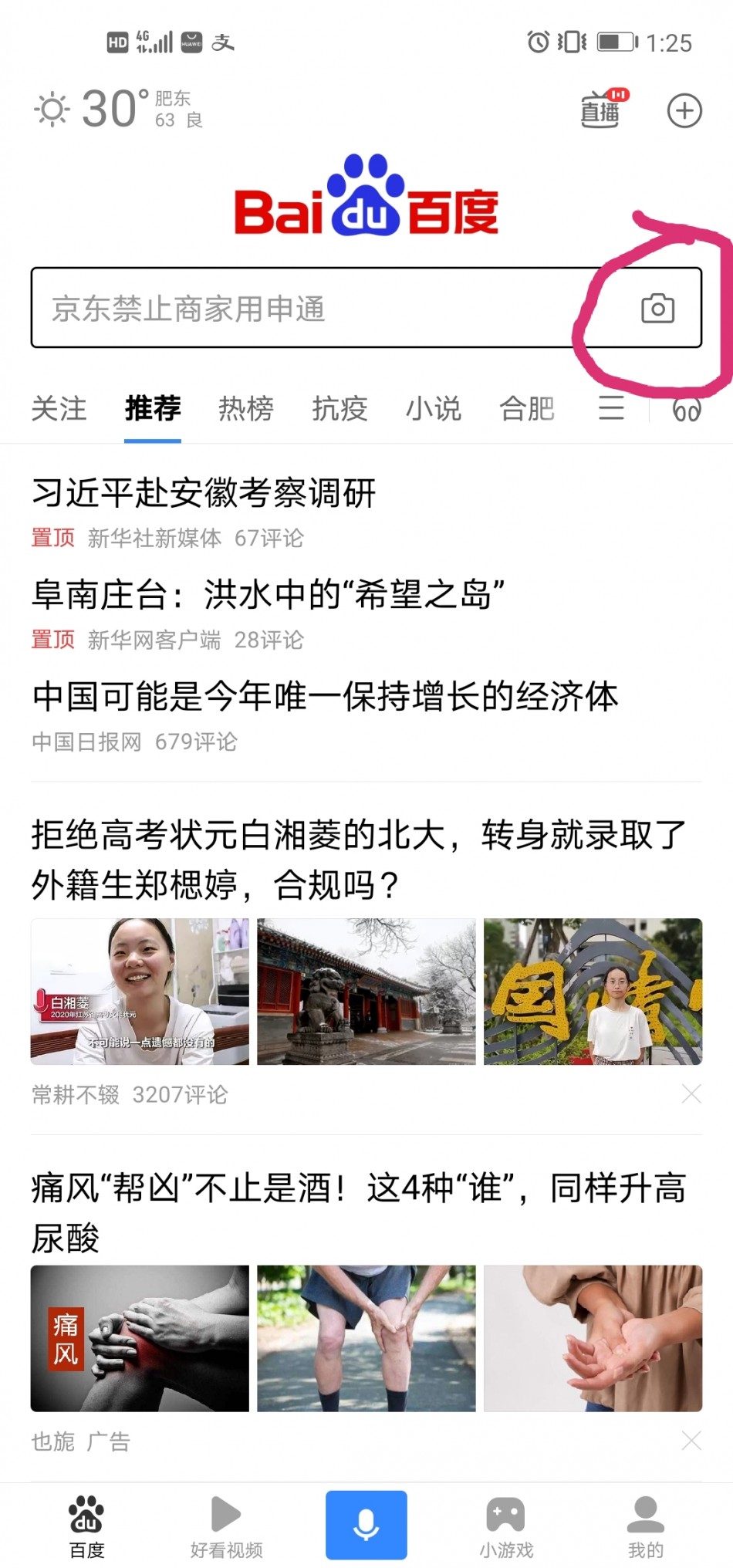Switch to the 抗疫 tab
The image size is (733, 1568).
(339, 408)
